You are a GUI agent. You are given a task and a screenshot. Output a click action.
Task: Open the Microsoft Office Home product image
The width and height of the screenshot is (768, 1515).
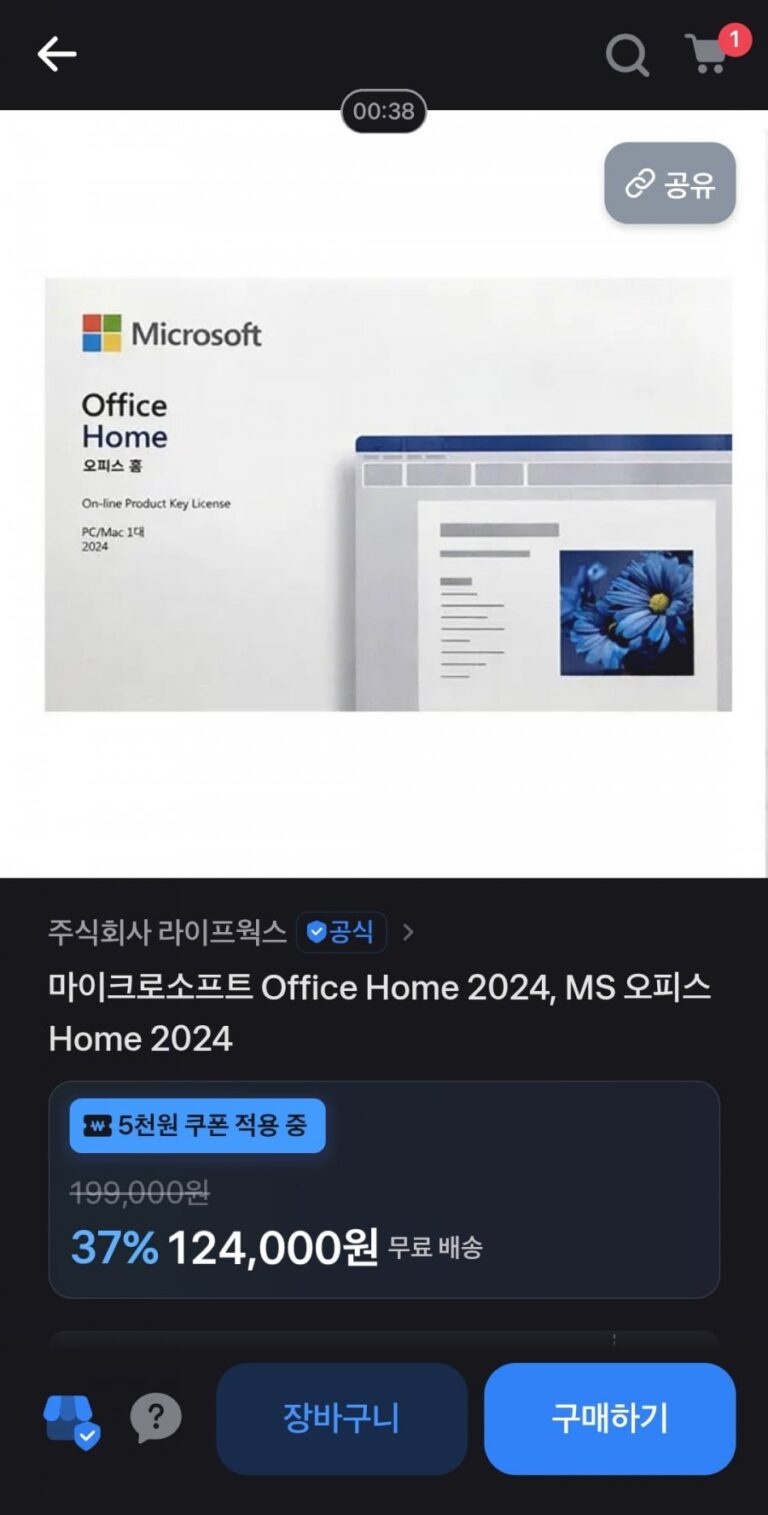[388, 494]
